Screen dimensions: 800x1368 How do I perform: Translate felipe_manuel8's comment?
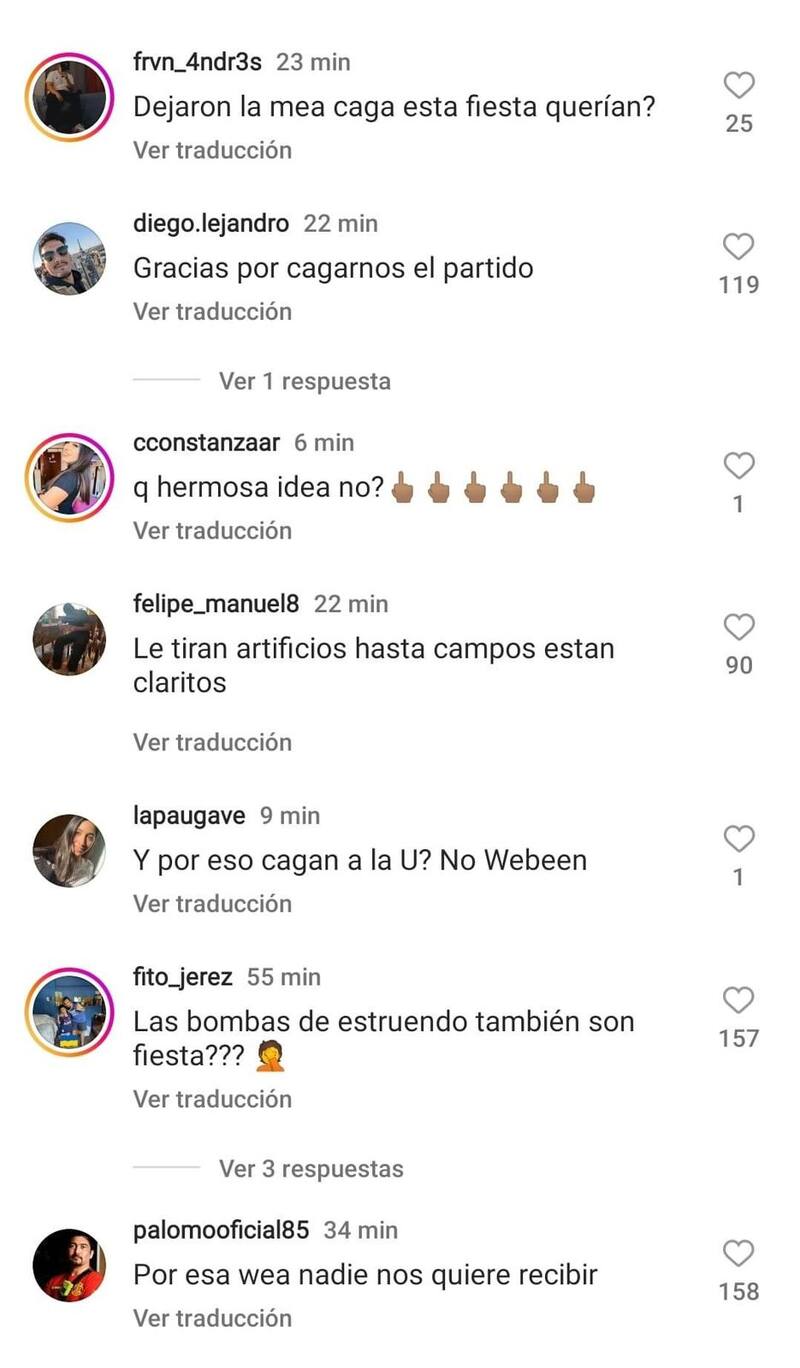click(212, 742)
